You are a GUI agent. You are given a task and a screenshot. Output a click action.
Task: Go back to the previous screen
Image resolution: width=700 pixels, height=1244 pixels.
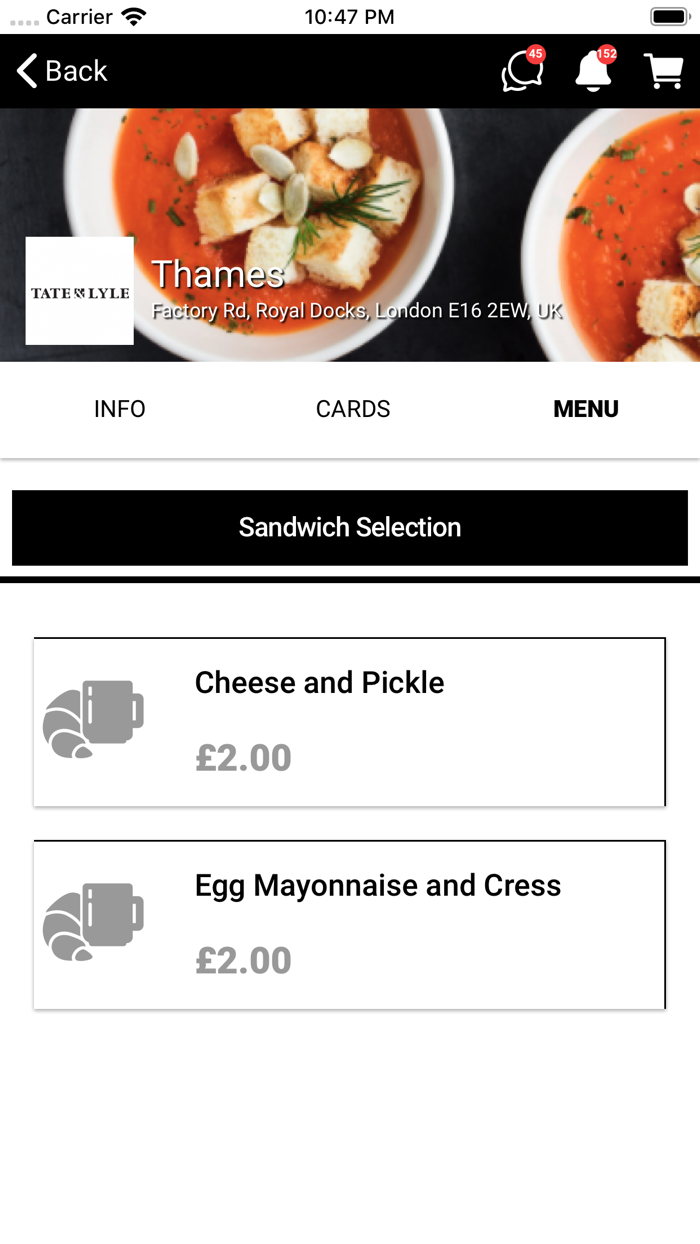click(x=62, y=71)
